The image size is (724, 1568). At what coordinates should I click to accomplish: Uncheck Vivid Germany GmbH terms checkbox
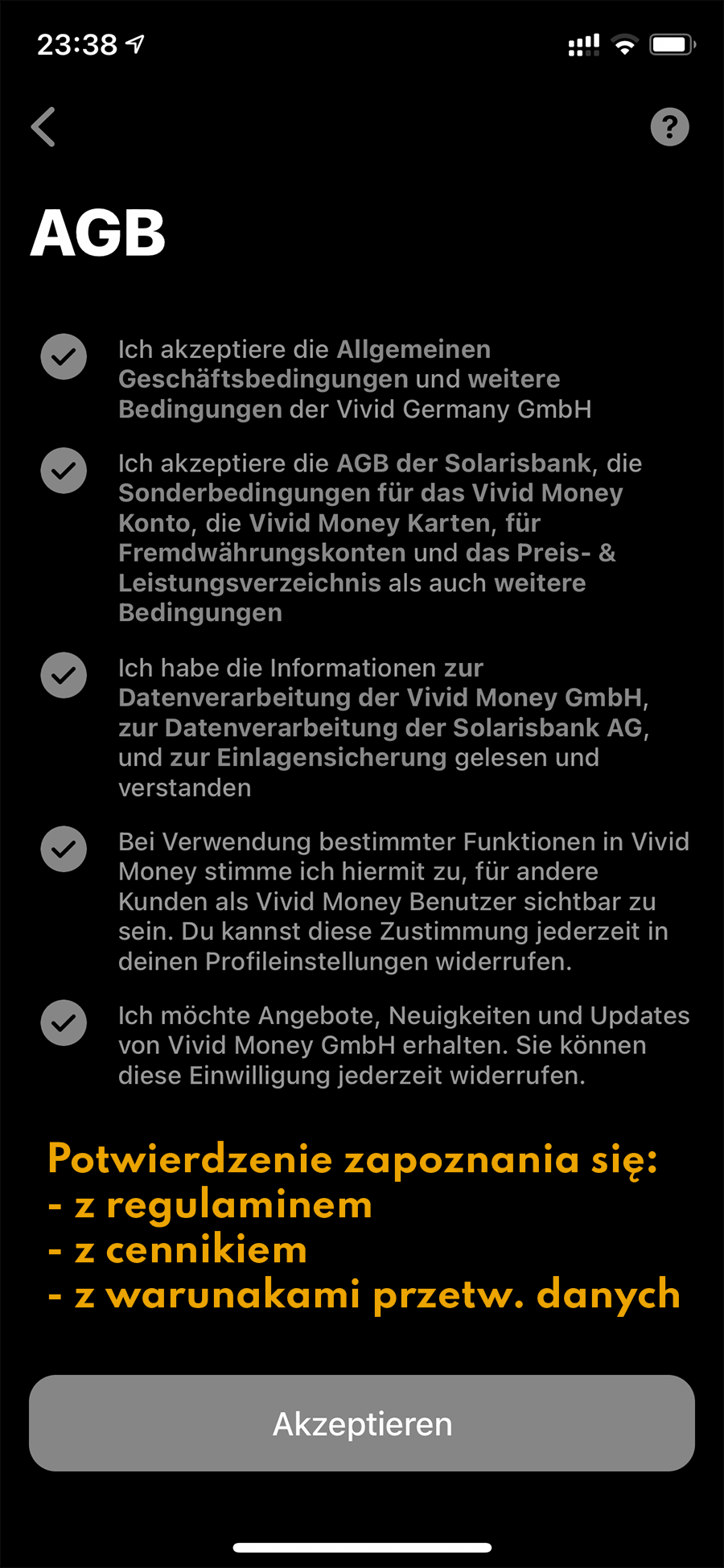(x=64, y=356)
